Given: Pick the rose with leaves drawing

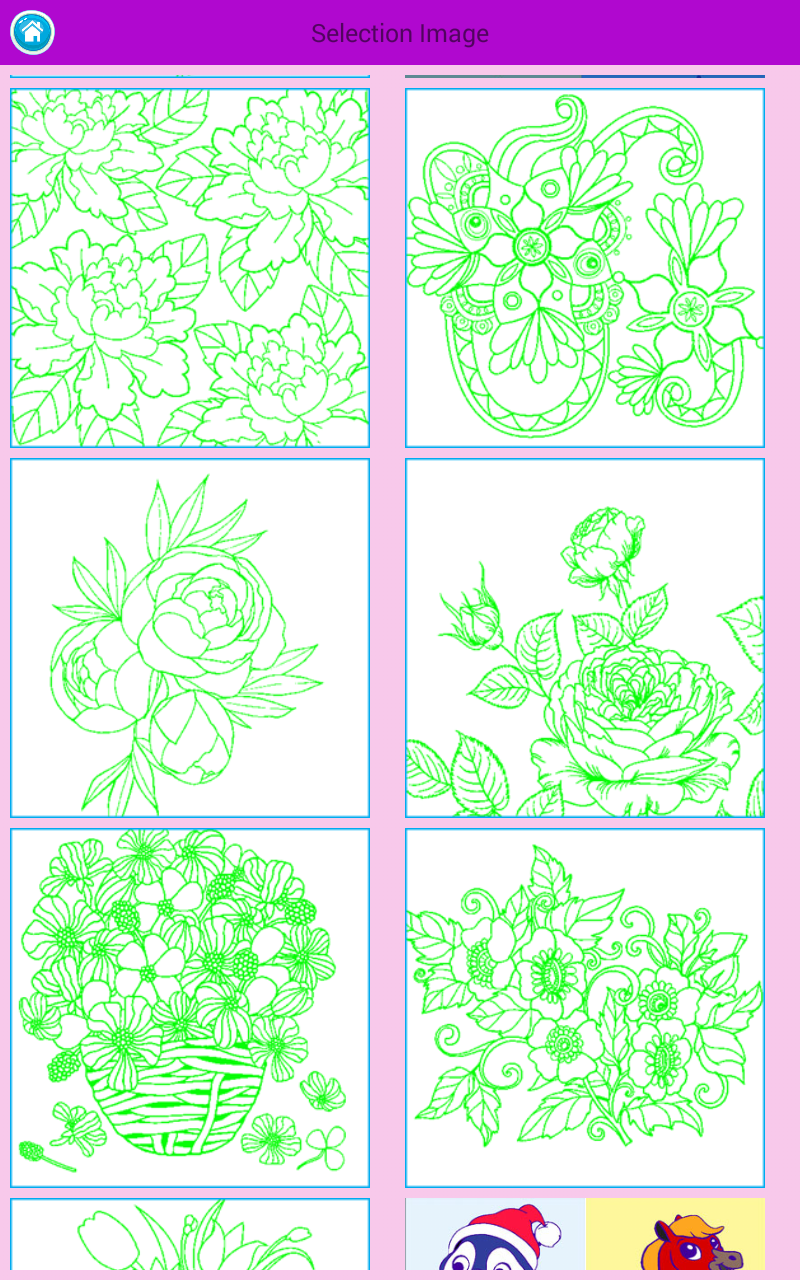Looking at the screenshot, I should tap(585, 637).
